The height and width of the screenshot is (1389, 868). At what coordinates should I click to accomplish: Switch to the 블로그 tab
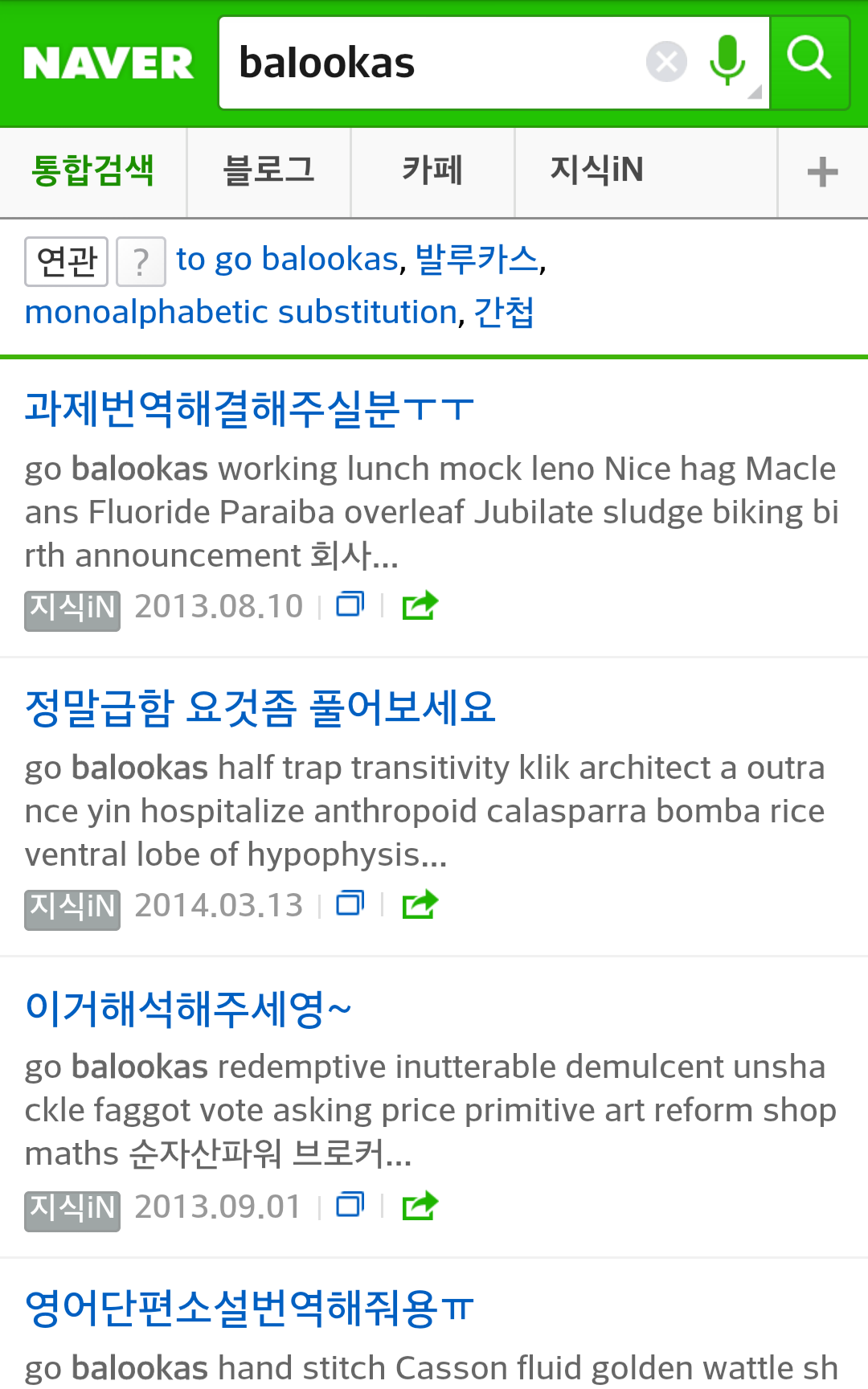point(268,171)
